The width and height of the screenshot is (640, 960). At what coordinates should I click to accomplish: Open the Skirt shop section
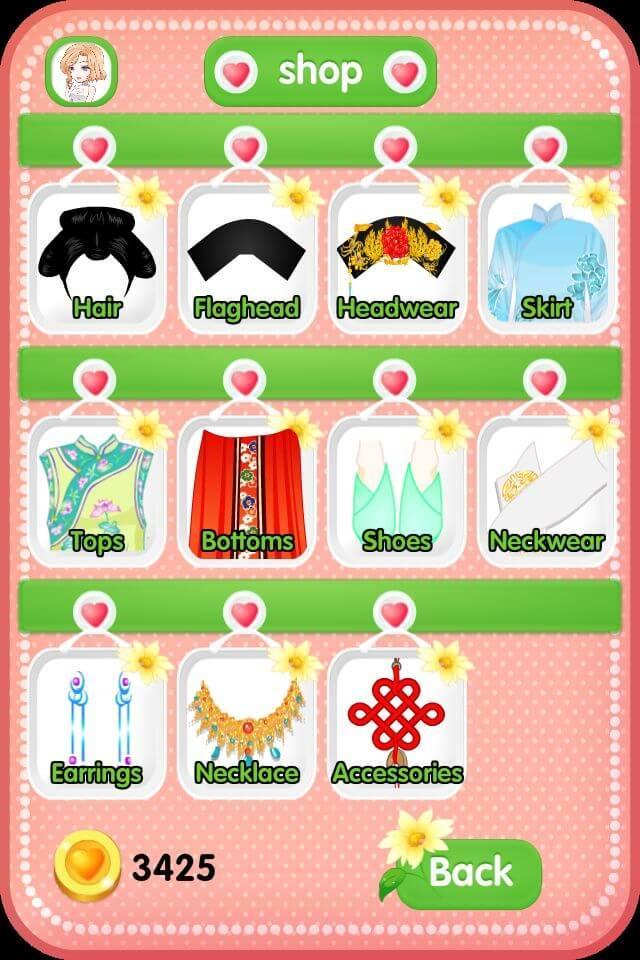pyautogui.click(x=546, y=260)
